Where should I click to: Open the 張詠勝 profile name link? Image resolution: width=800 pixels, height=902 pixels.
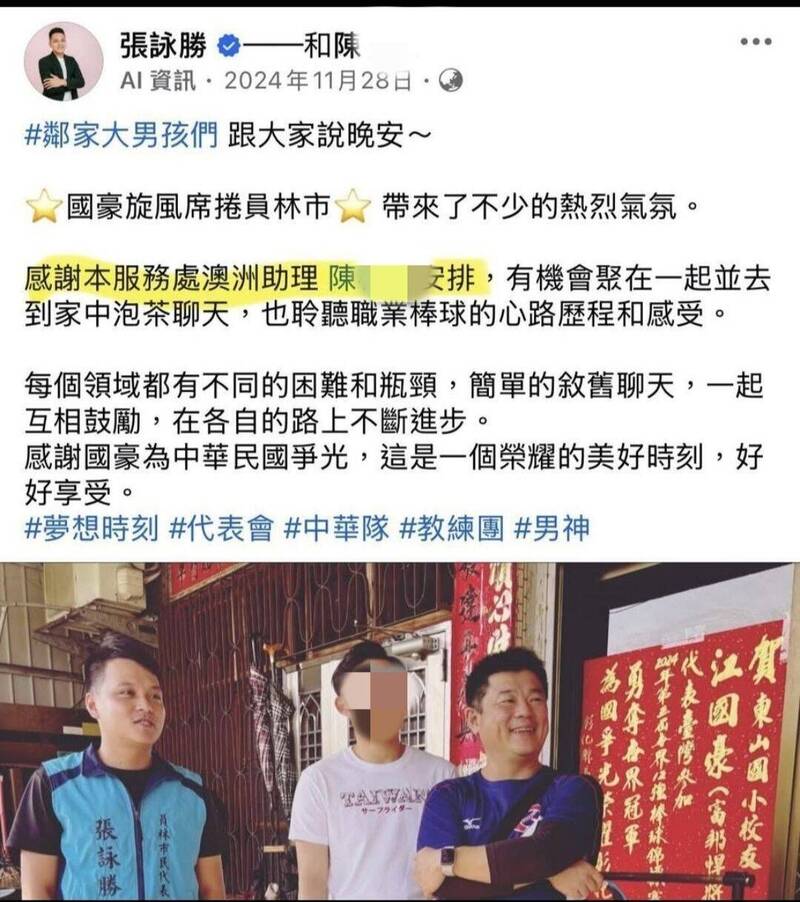pyautogui.click(x=166, y=45)
